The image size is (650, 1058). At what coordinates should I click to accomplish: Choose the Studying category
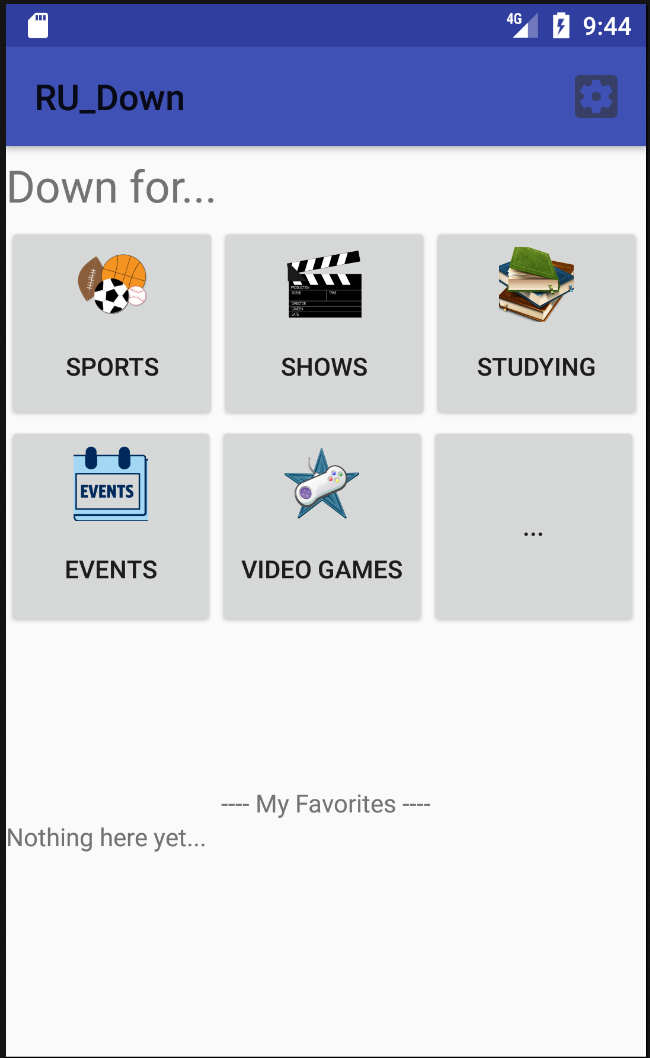tap(536, 323)
